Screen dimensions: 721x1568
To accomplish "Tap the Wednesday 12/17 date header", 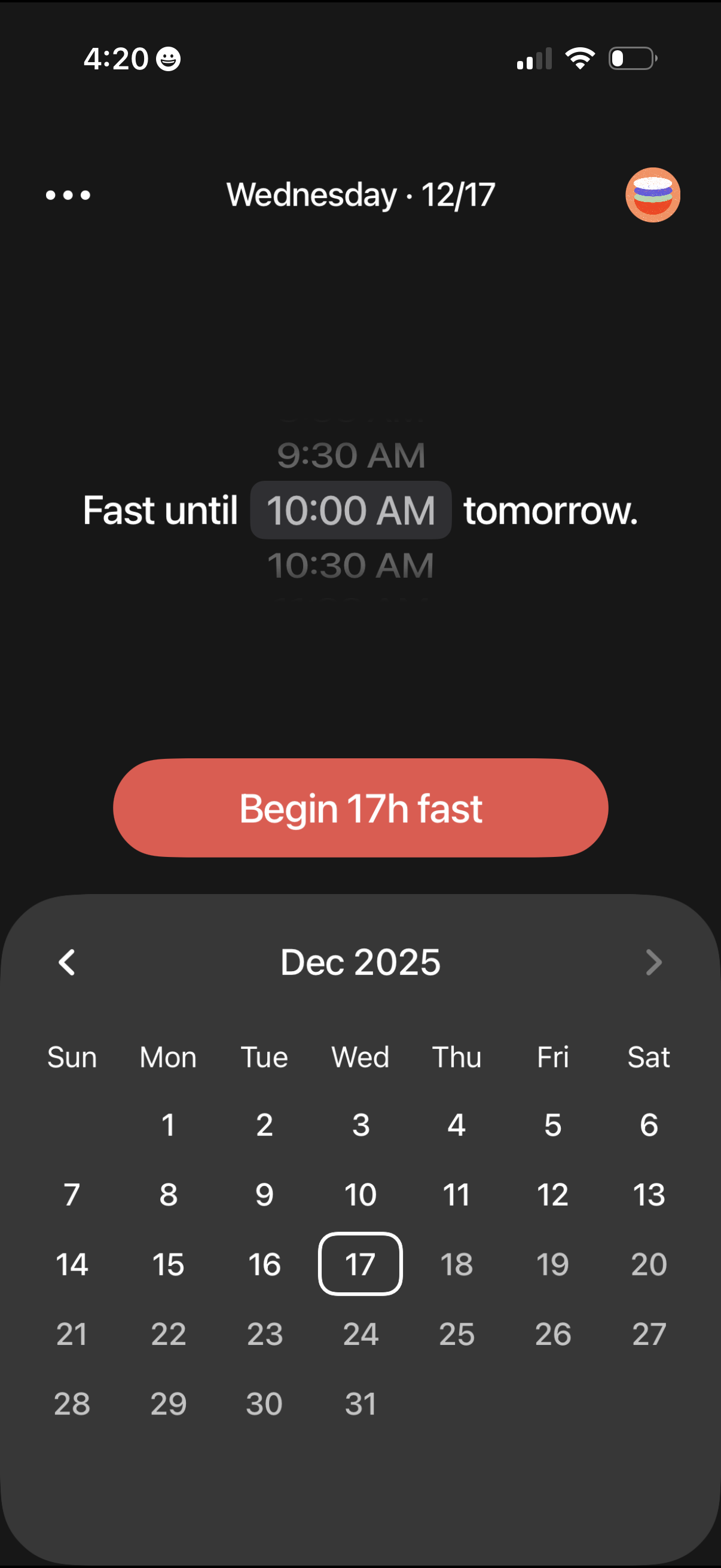I will click(x=360, y=195).
